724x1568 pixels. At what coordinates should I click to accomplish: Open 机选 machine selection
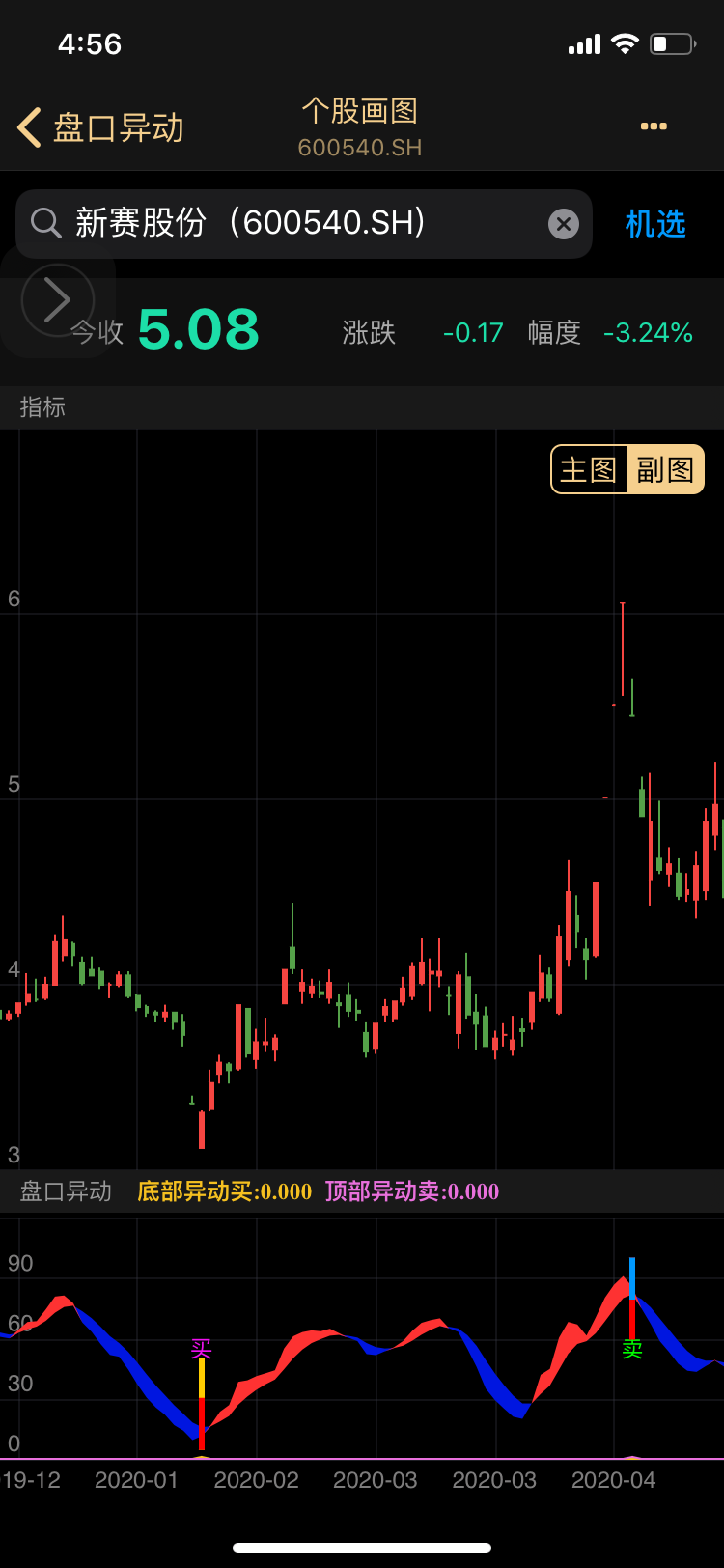click(x=655, y=224)
